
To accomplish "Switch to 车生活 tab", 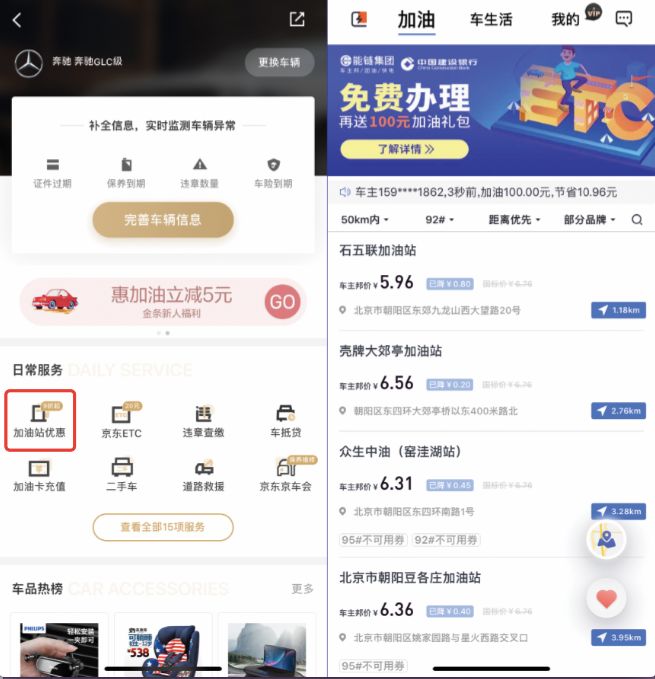I will 490,19.
